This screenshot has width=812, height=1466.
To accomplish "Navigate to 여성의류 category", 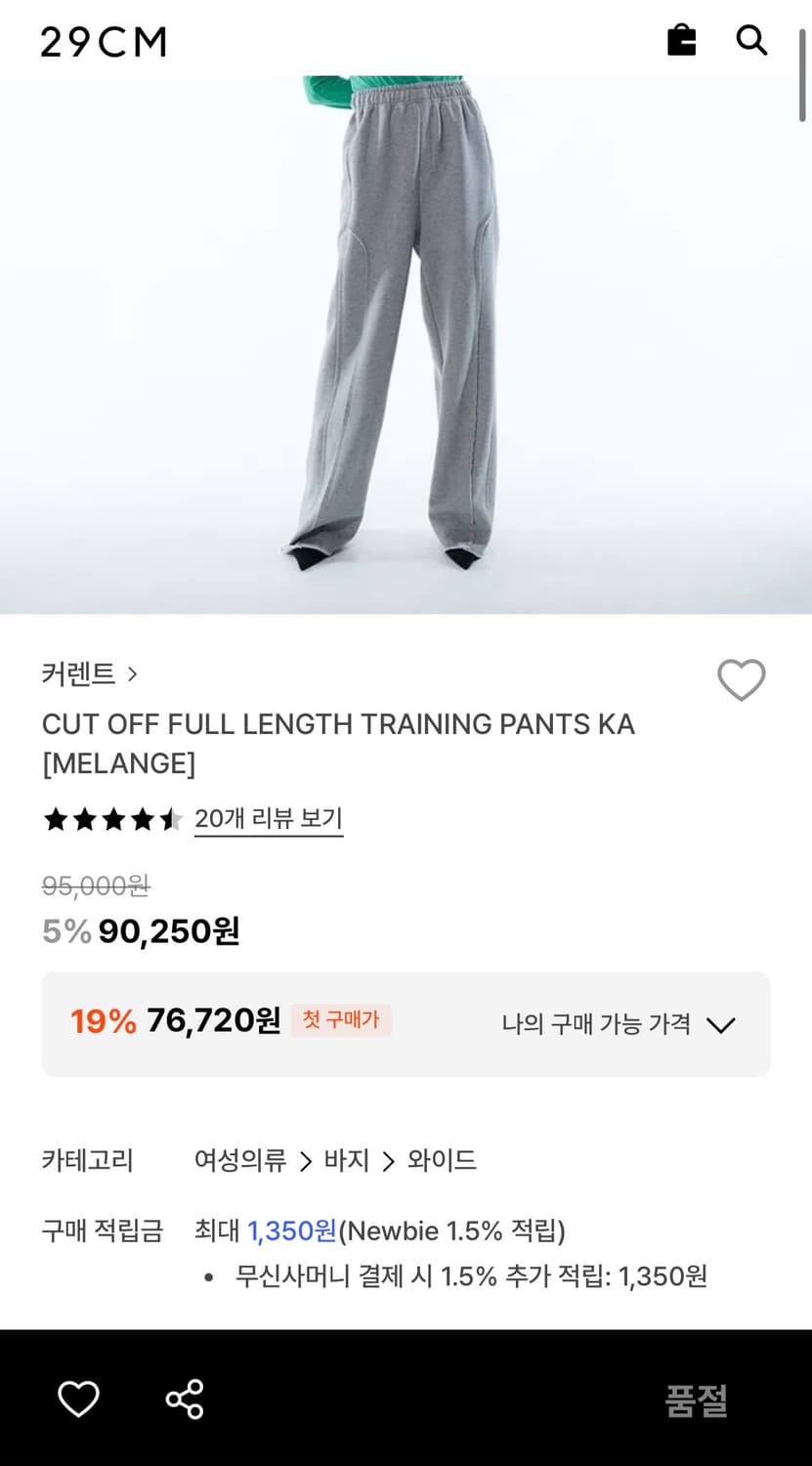I will (x=238, y=1160).
